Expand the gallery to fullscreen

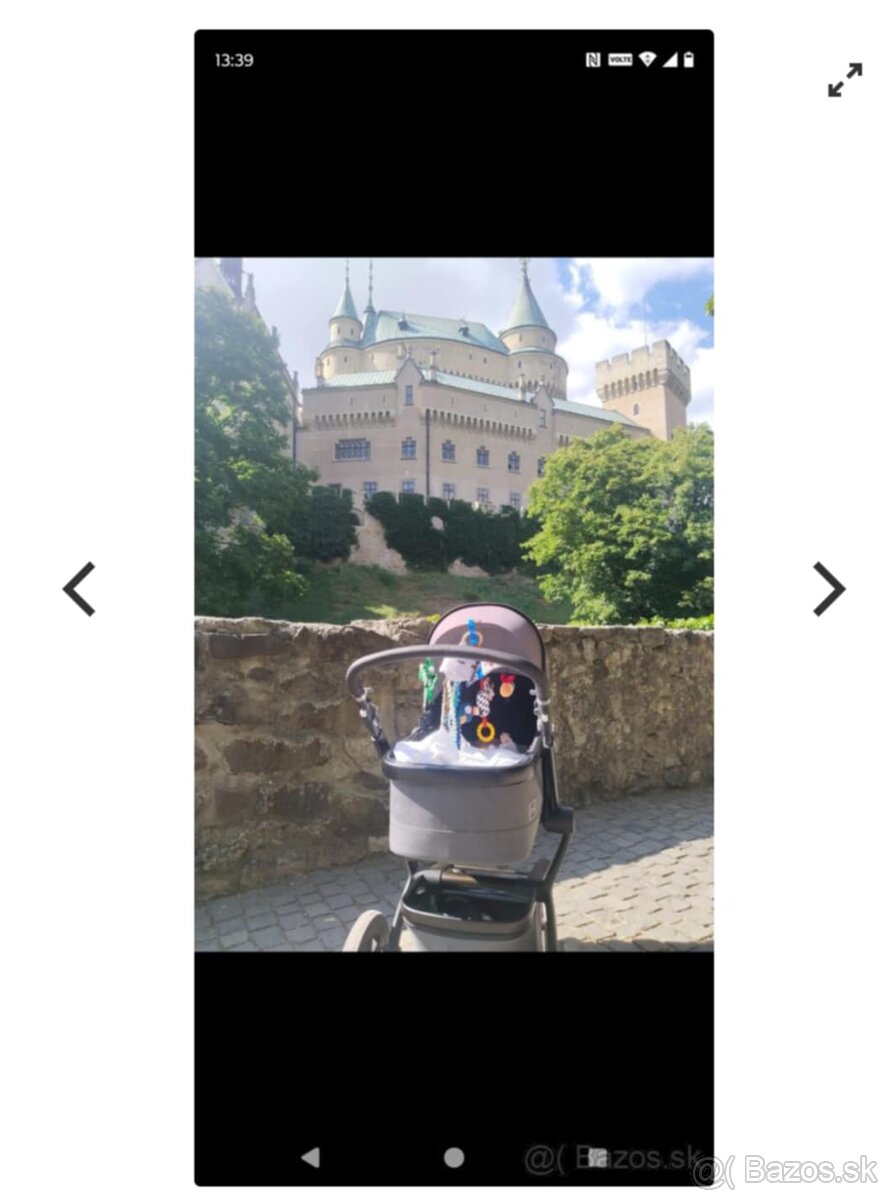[x=845, y=80]
